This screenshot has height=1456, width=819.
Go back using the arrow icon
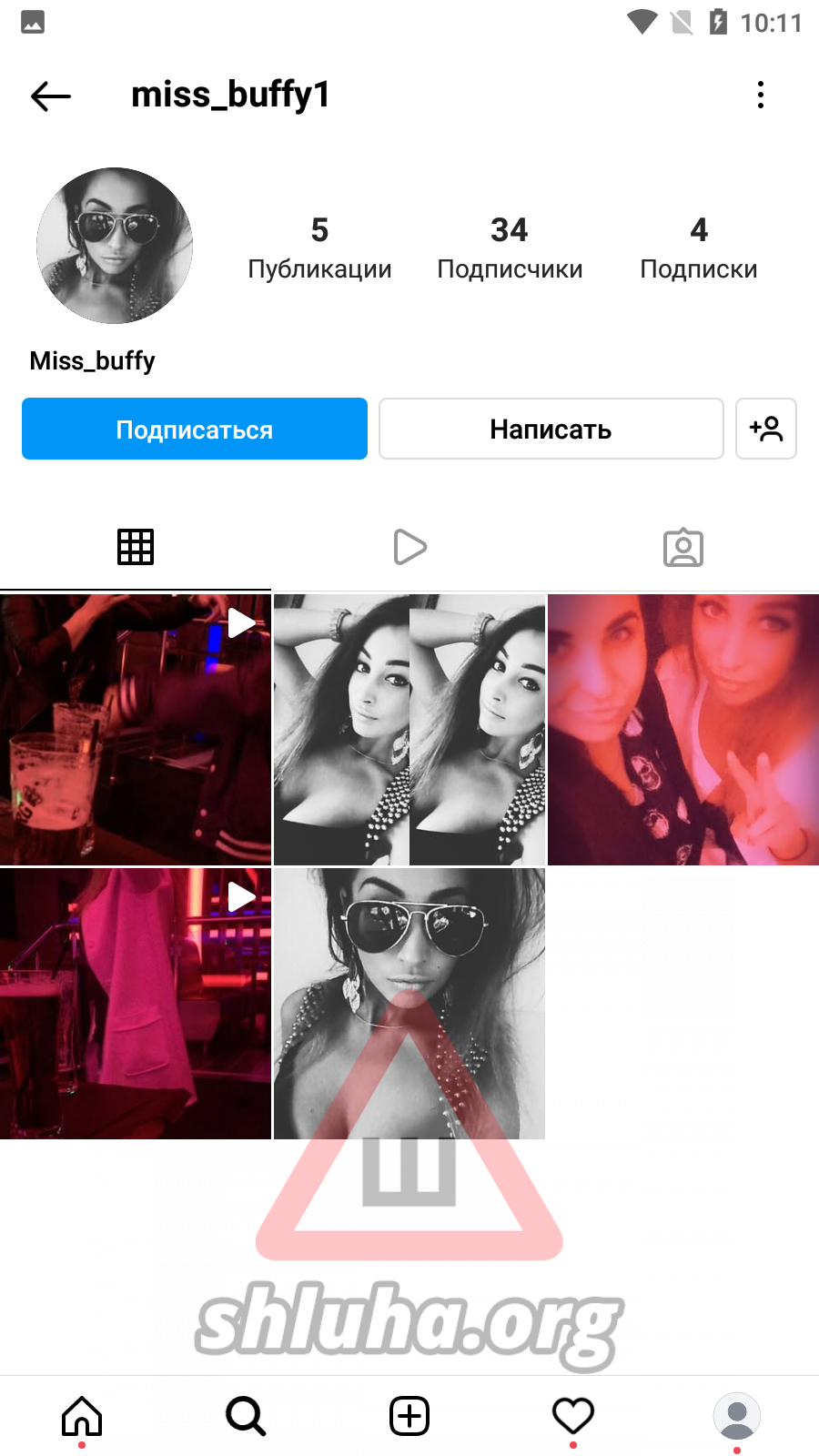click(x=51, y=96)
